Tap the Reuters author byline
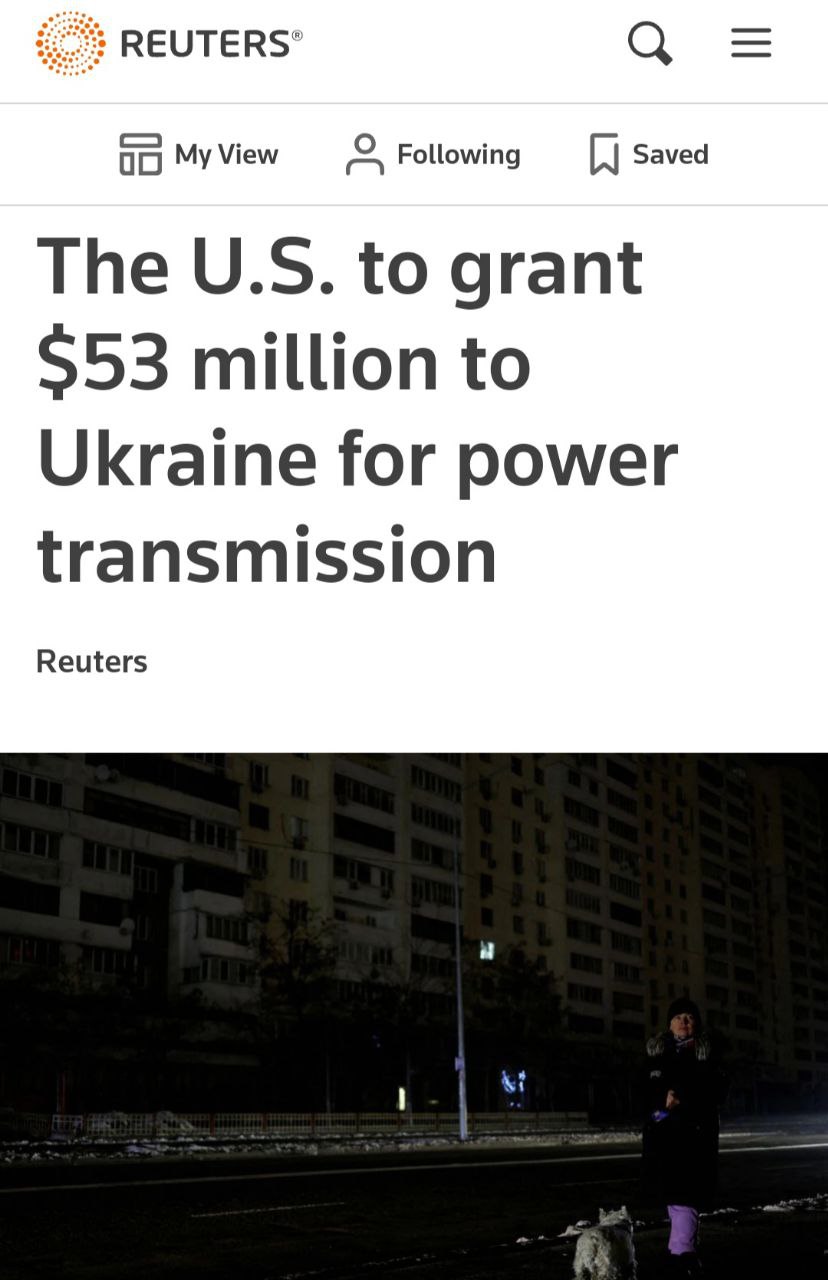The image size is (828, 1280). pos(92,661)
